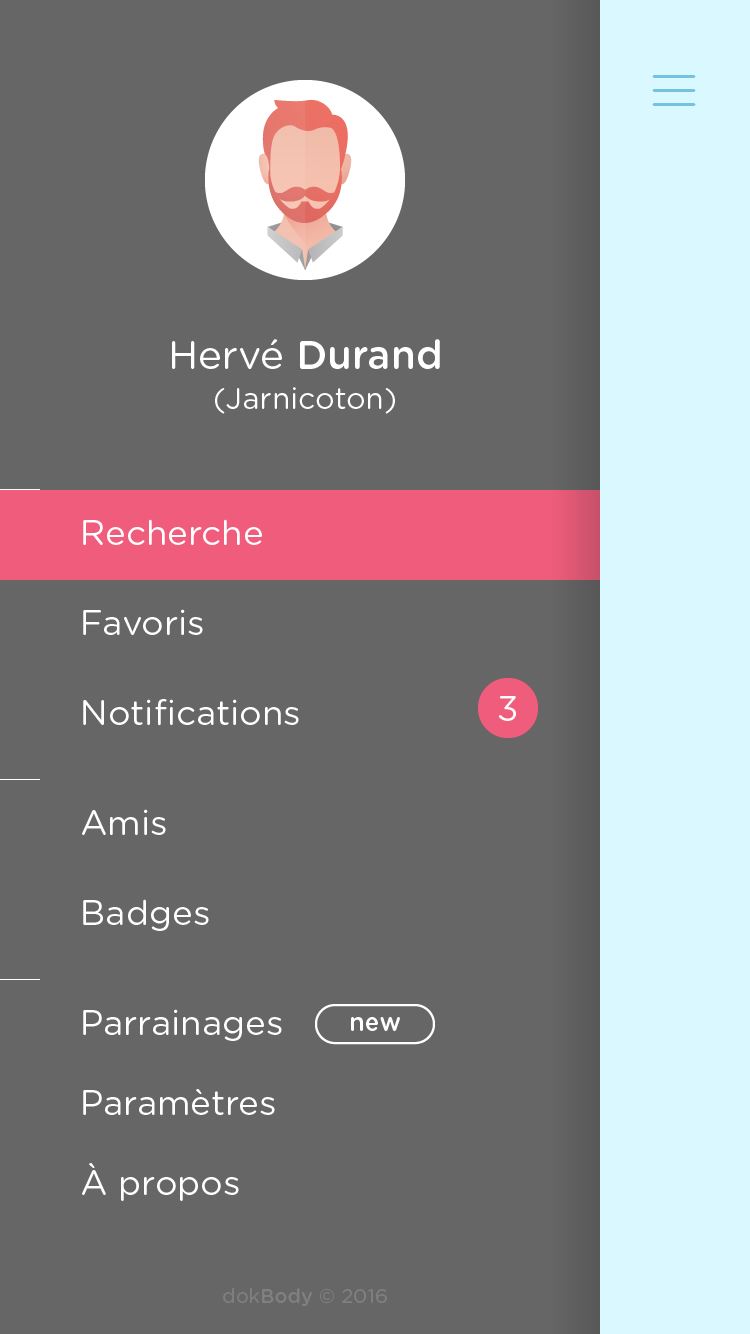Open the À propos page
The width and height of the screenshot is (750, 1334).
(x=300, y=1183)
